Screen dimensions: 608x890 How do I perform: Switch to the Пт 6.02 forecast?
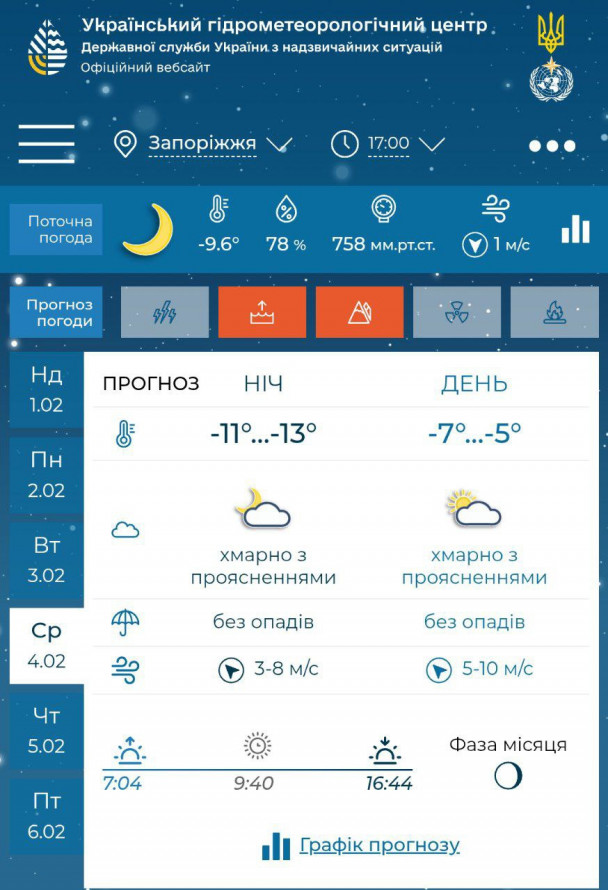coord(46,816)
